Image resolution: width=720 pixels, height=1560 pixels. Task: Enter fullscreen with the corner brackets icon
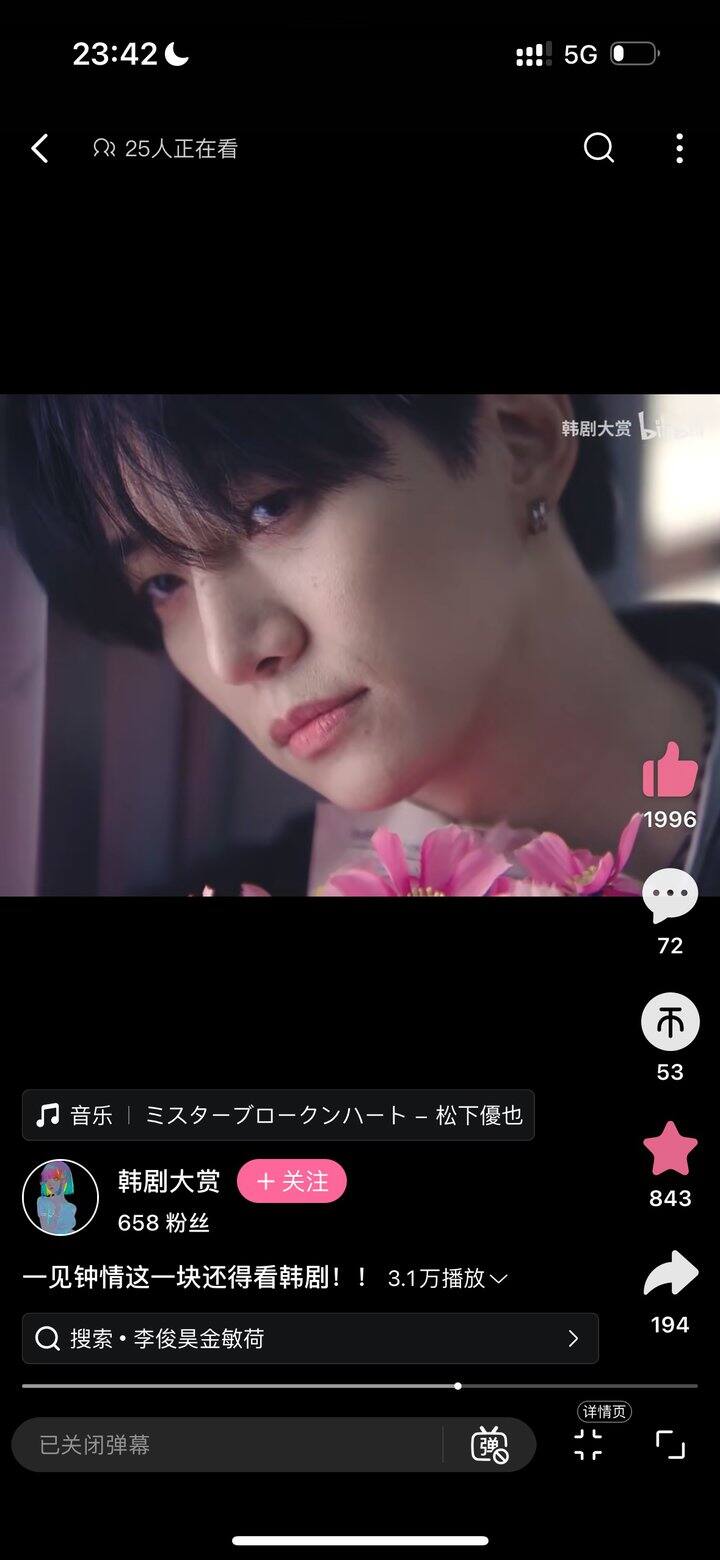pyautogui.click(x=670, y=1445)
